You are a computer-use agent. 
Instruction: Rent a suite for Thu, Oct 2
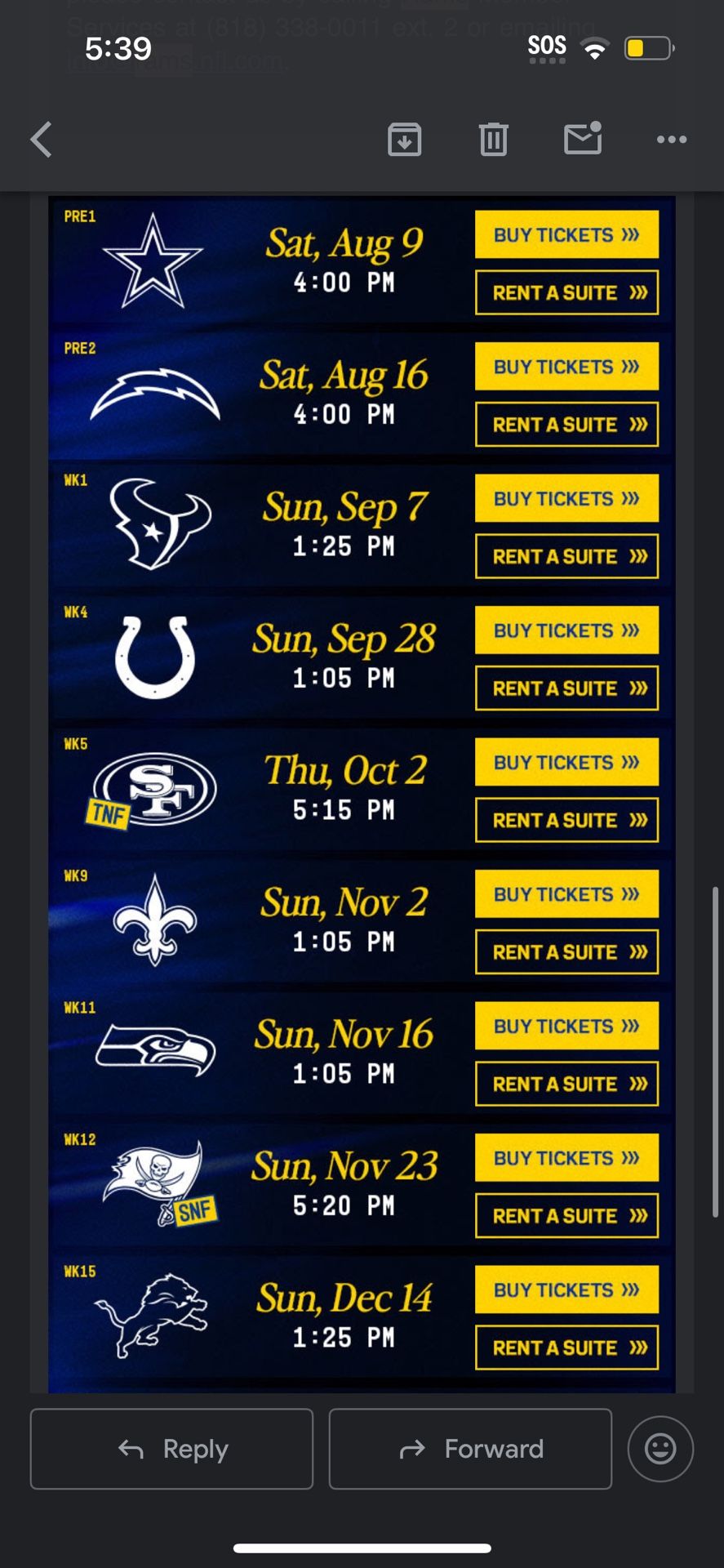566,821
